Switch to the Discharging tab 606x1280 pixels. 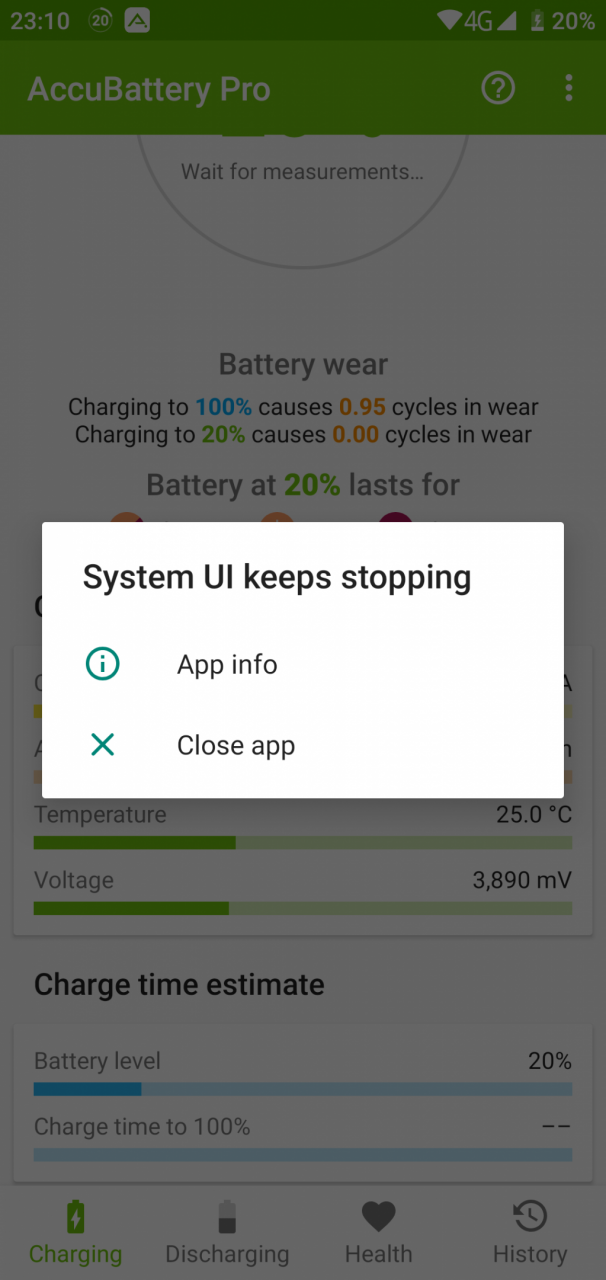[227, 1233]
